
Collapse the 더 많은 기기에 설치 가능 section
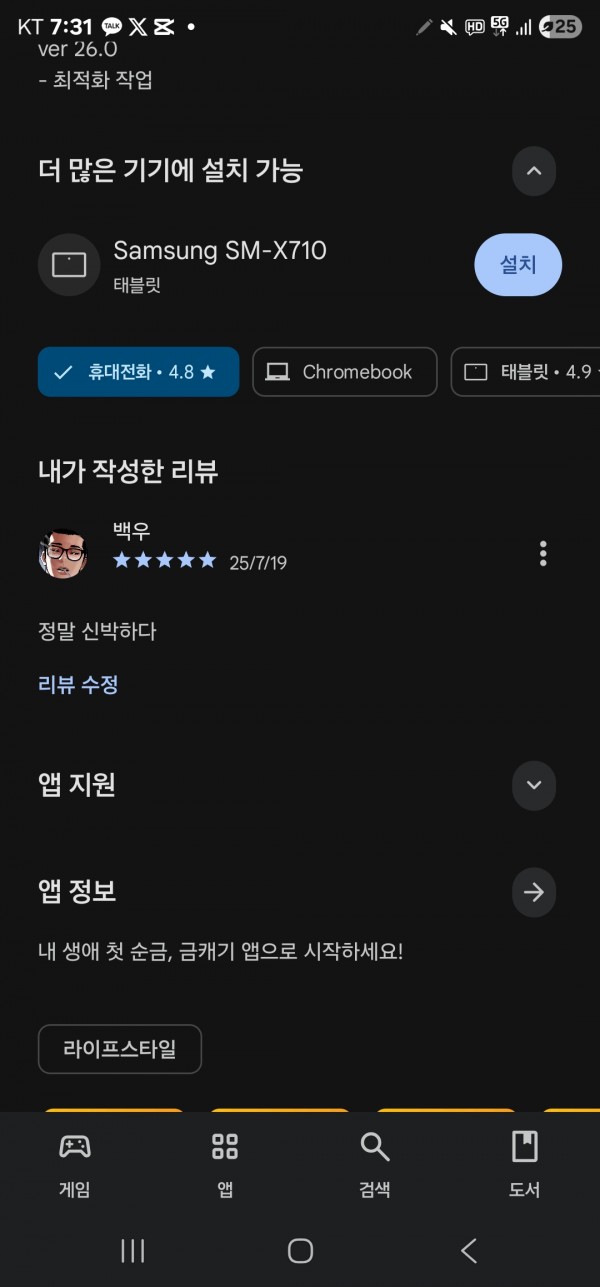coord(534,171)
